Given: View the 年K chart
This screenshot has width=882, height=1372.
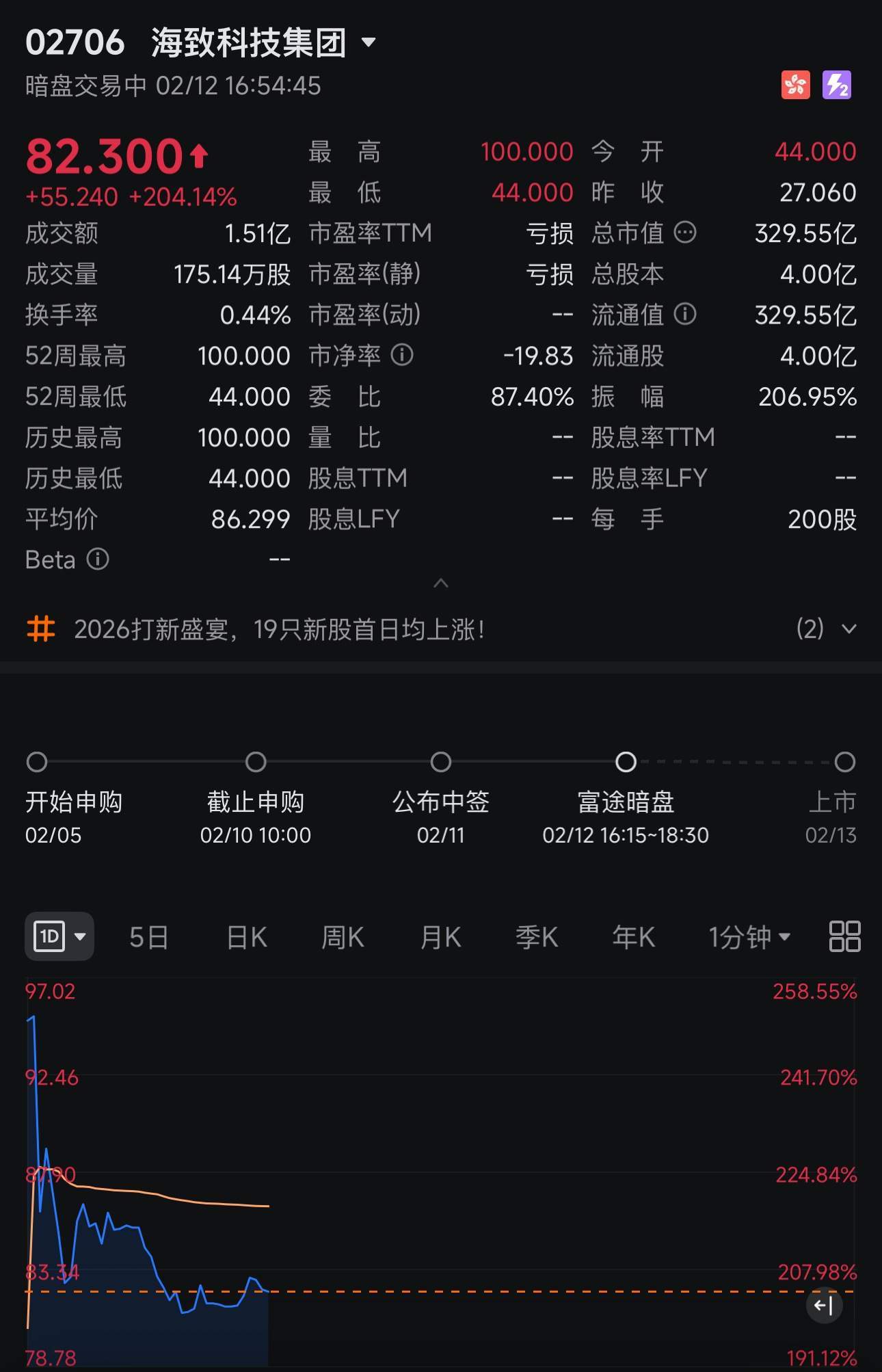Looking at the screenshot, I should pos(633,937).
